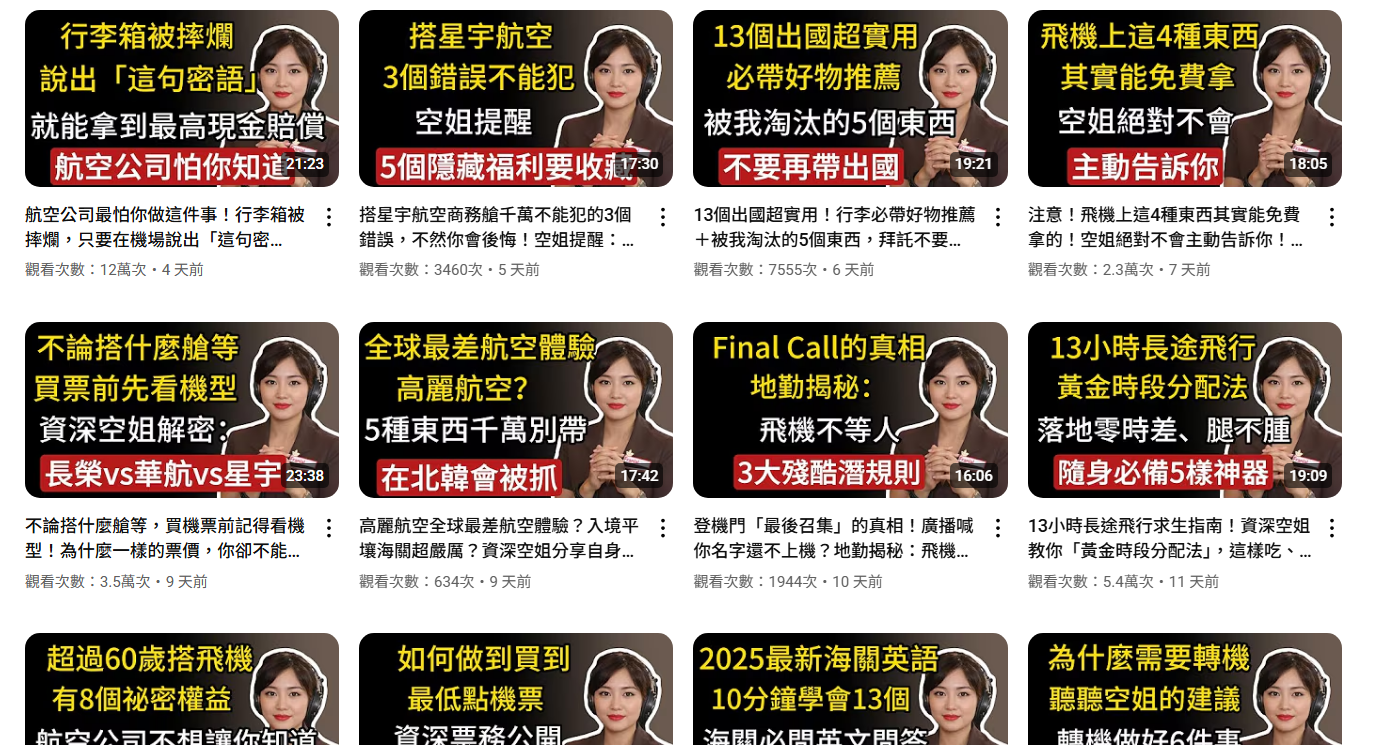Image resolution: width=1376 pixels, height=745 pixels.
Task: Play the 13個出國超實用 必帶好物推薦 video
Action: click(849, 98)
